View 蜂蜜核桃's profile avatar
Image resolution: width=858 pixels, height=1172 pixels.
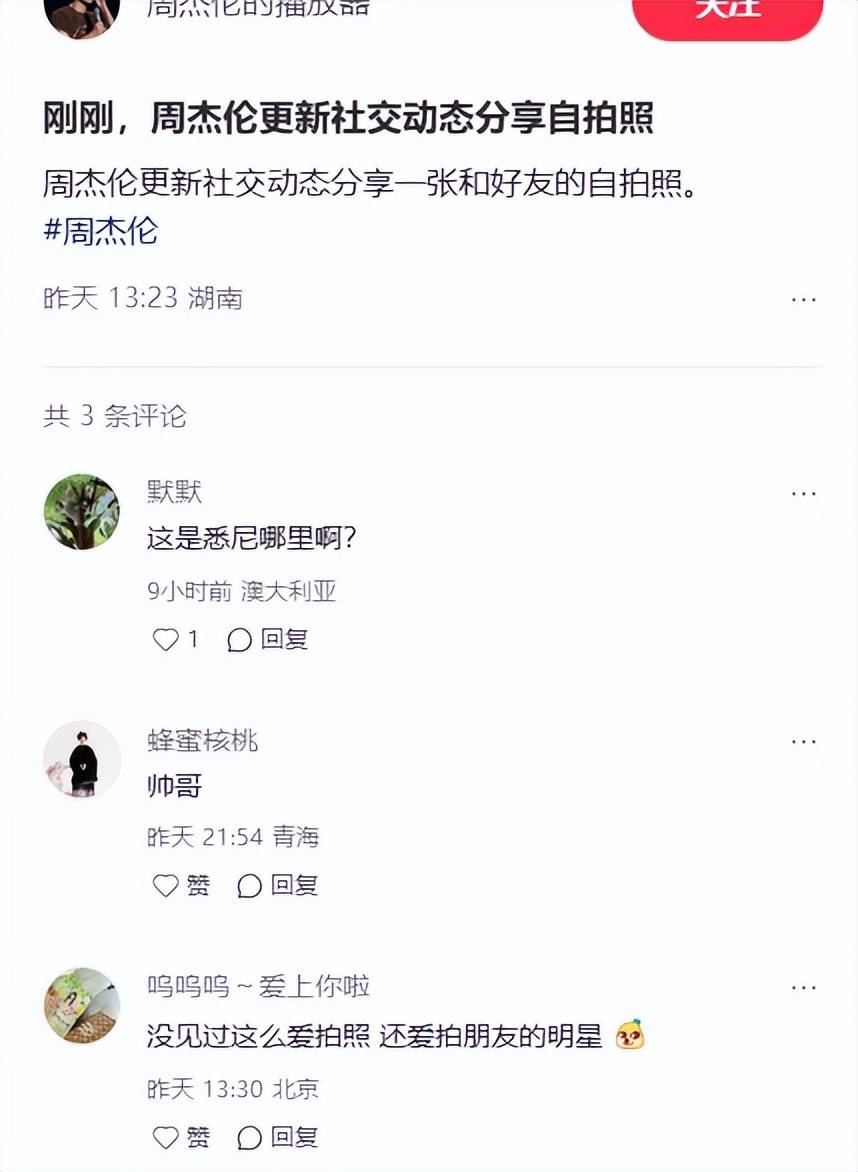pos(82,759)
